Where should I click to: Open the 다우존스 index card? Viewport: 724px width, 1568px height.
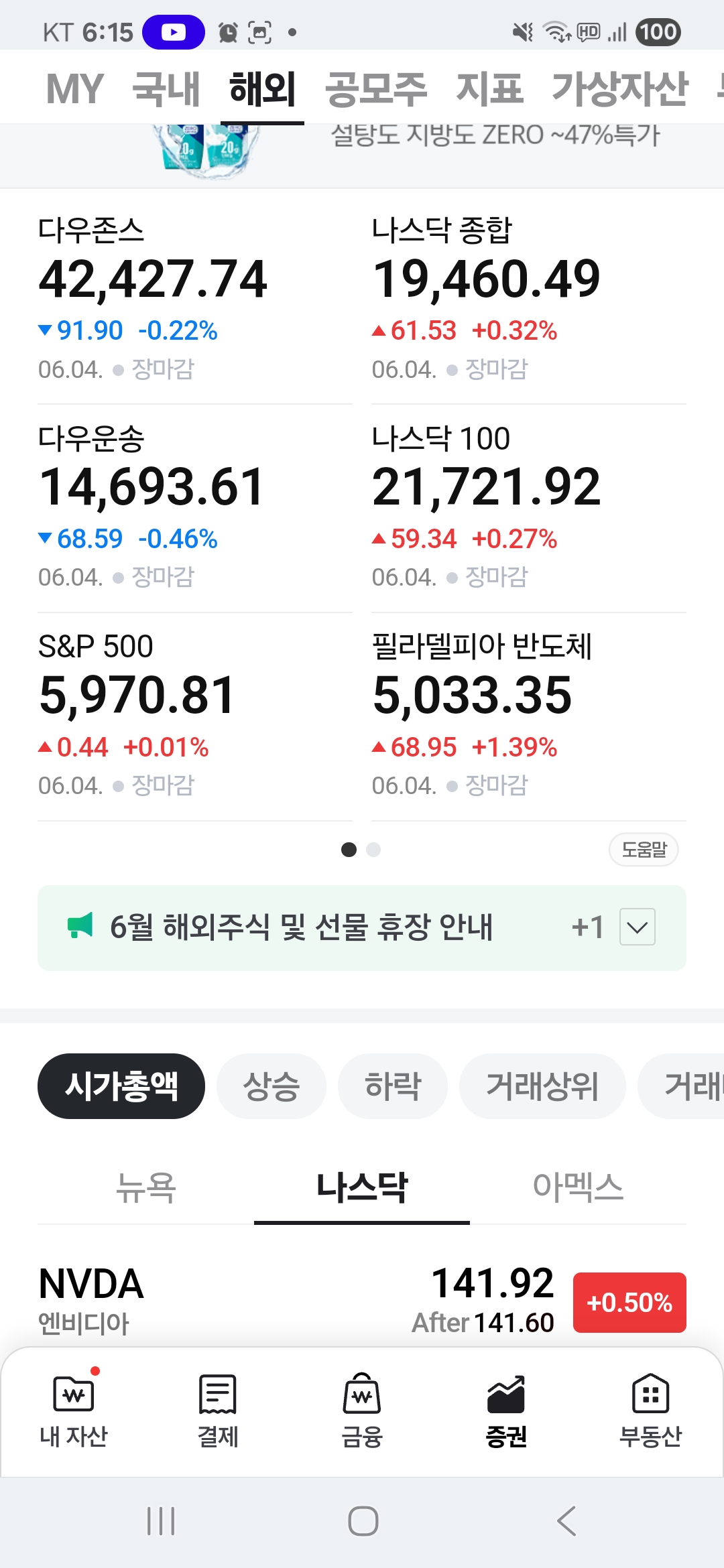[194, 299]
